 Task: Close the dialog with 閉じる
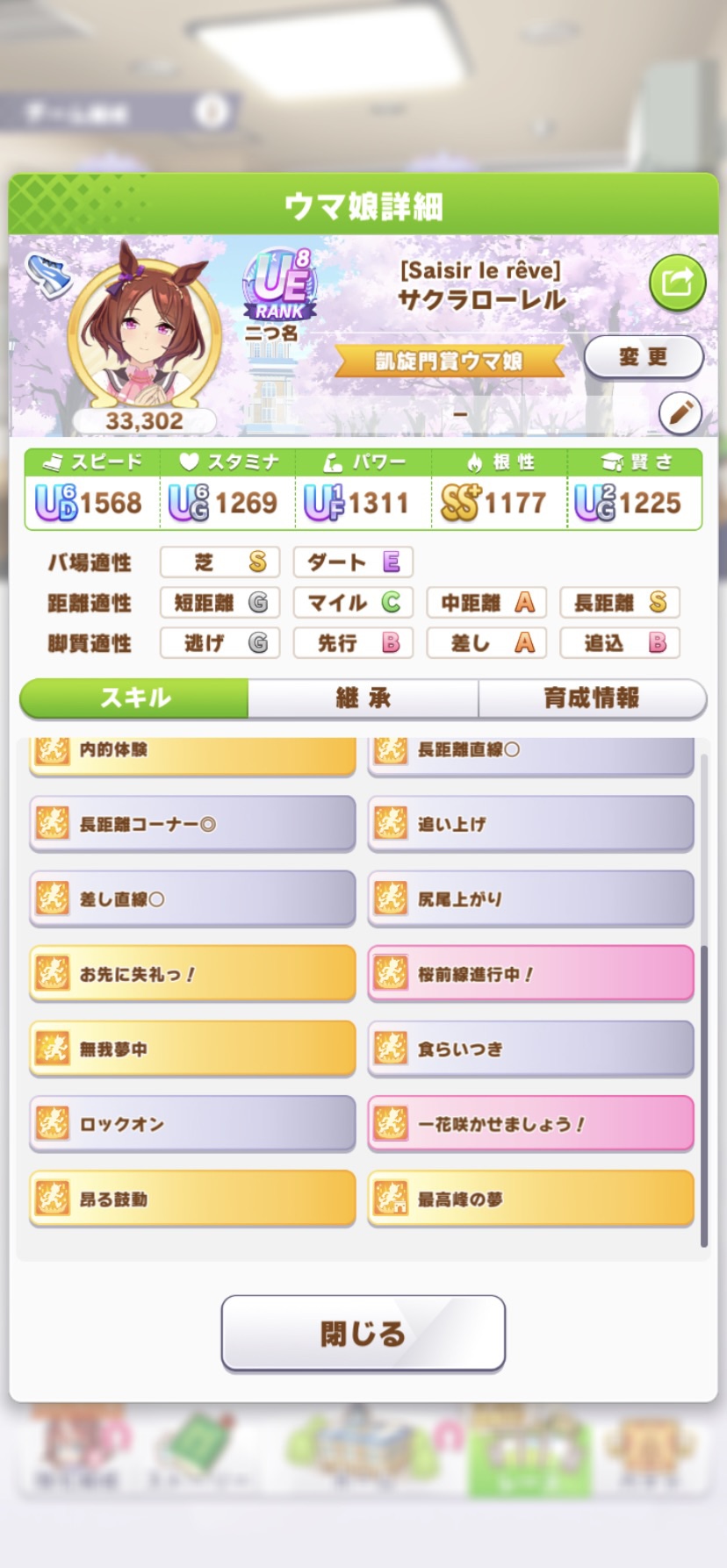tap(363, 1333)
